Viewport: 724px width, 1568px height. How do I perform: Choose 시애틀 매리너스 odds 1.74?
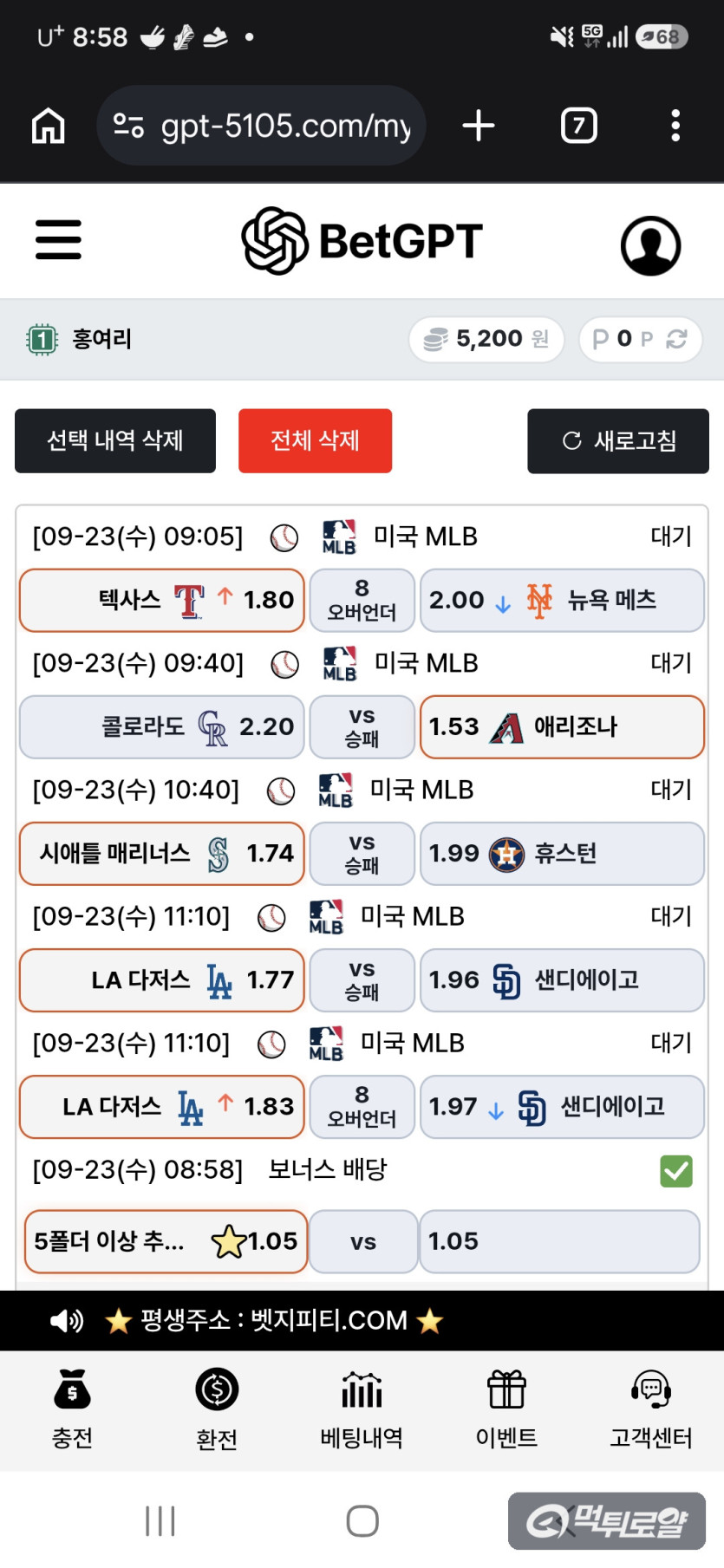click(x=162, y=853)
